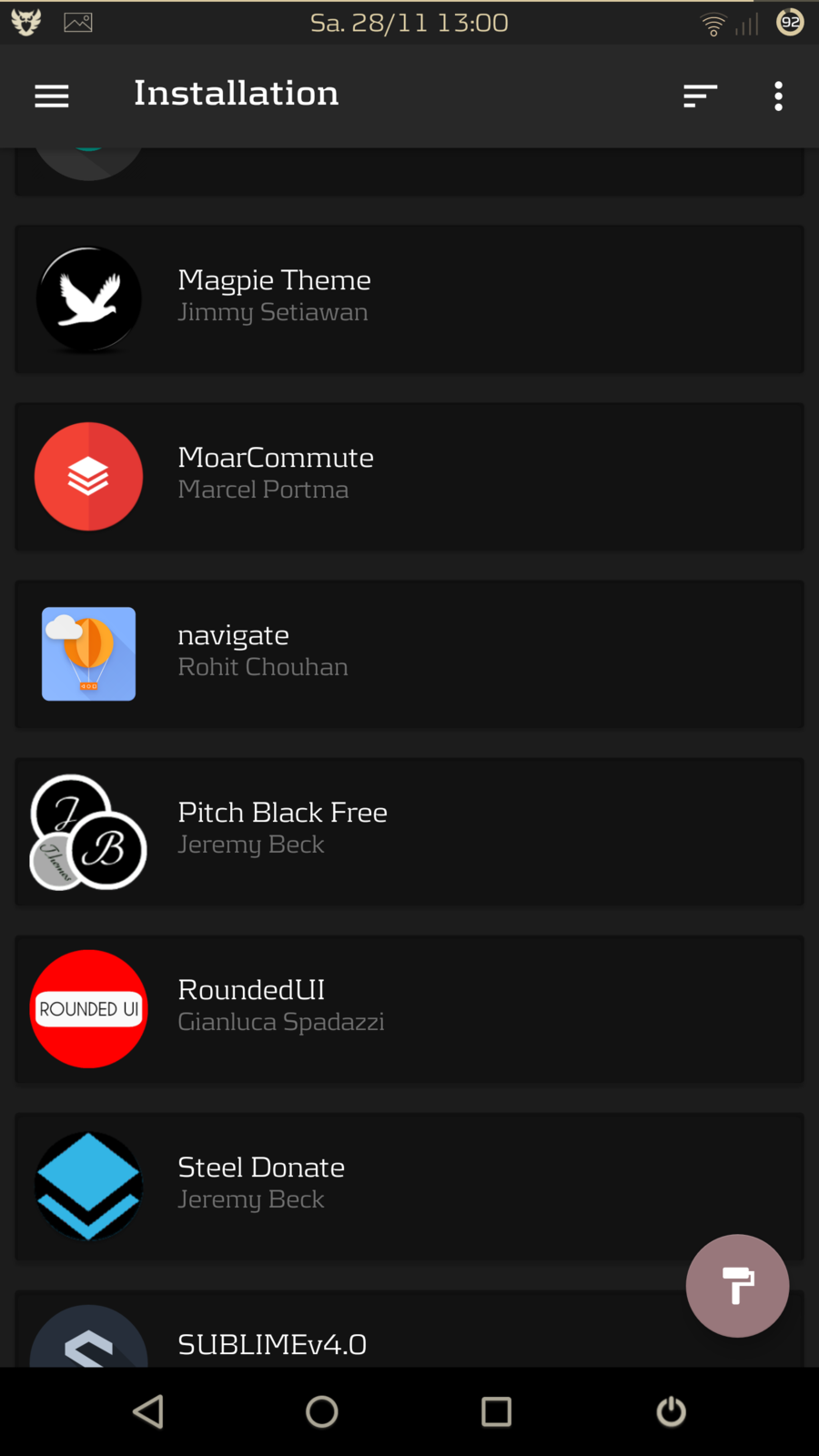819x1456 pixels.
Task: Tap the paint roller floating button
Action: (x=737, y=1285)
